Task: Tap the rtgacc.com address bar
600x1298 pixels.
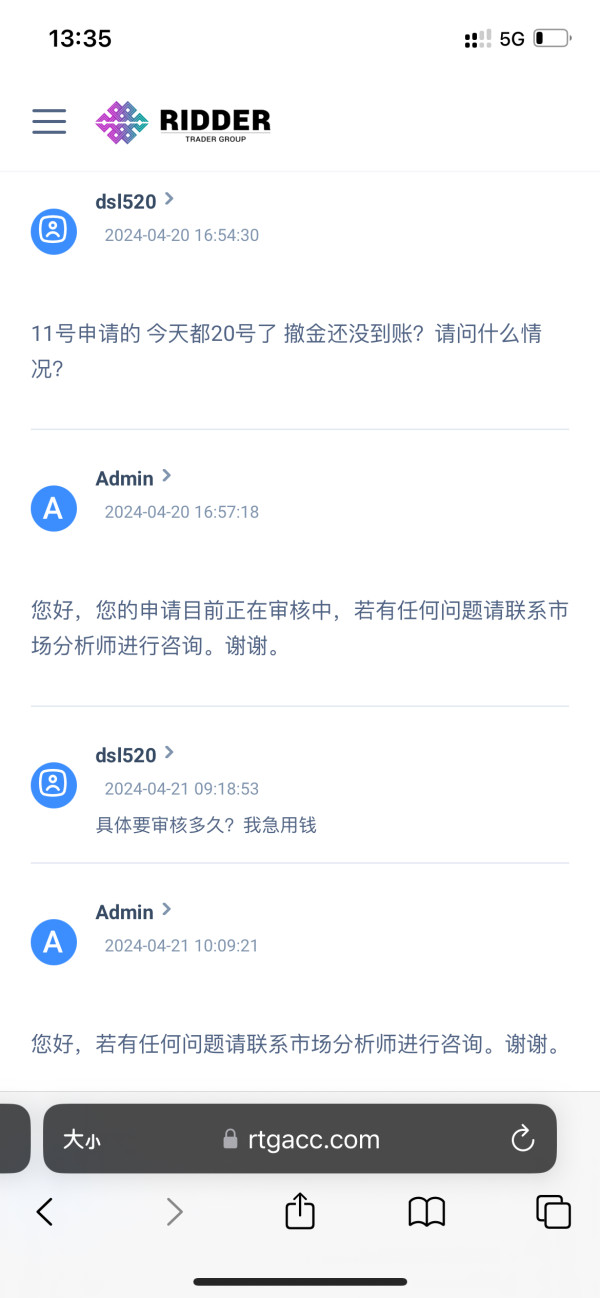Action: [300, 1139]
